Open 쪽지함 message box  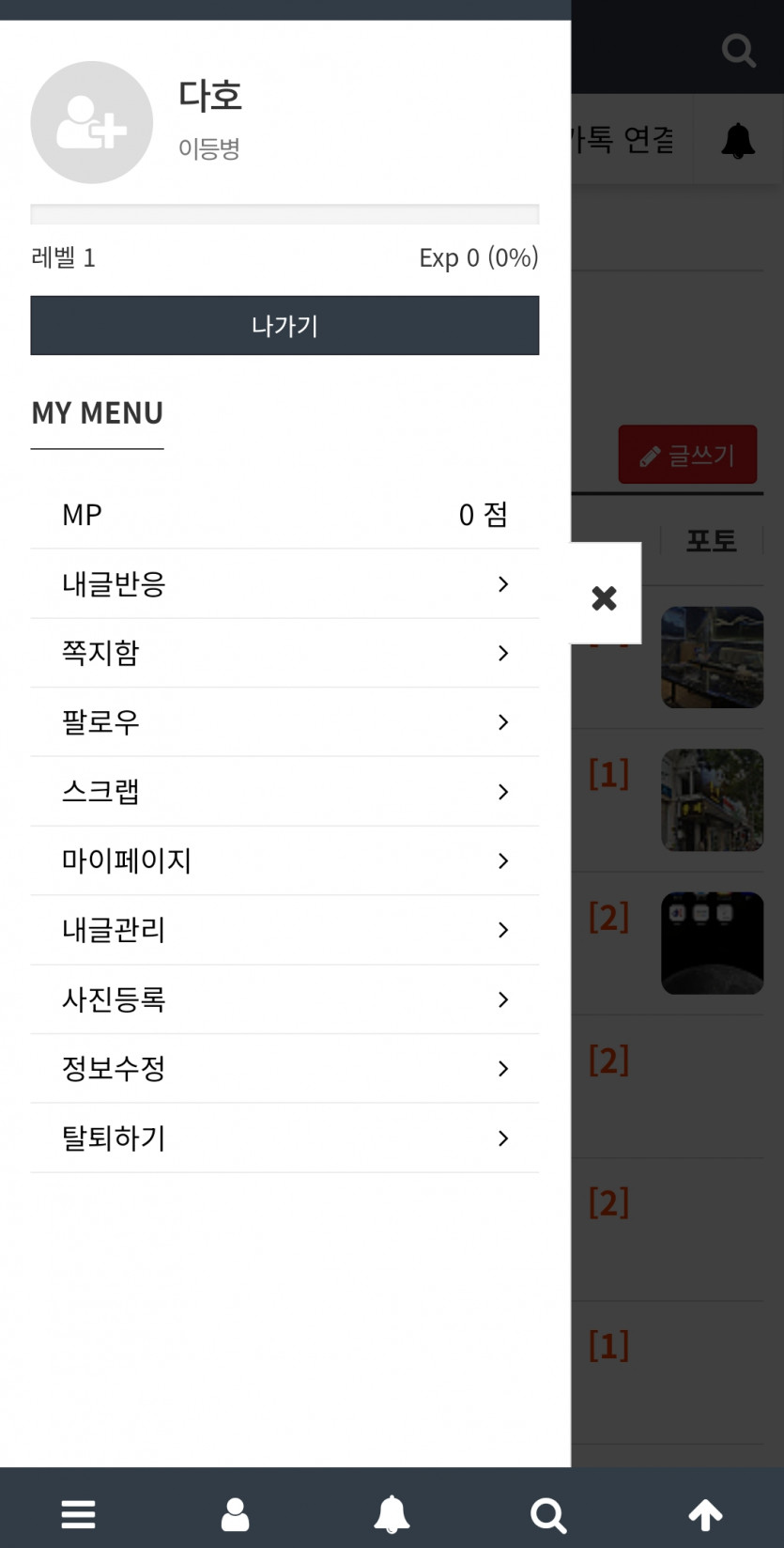click(284, 653)
